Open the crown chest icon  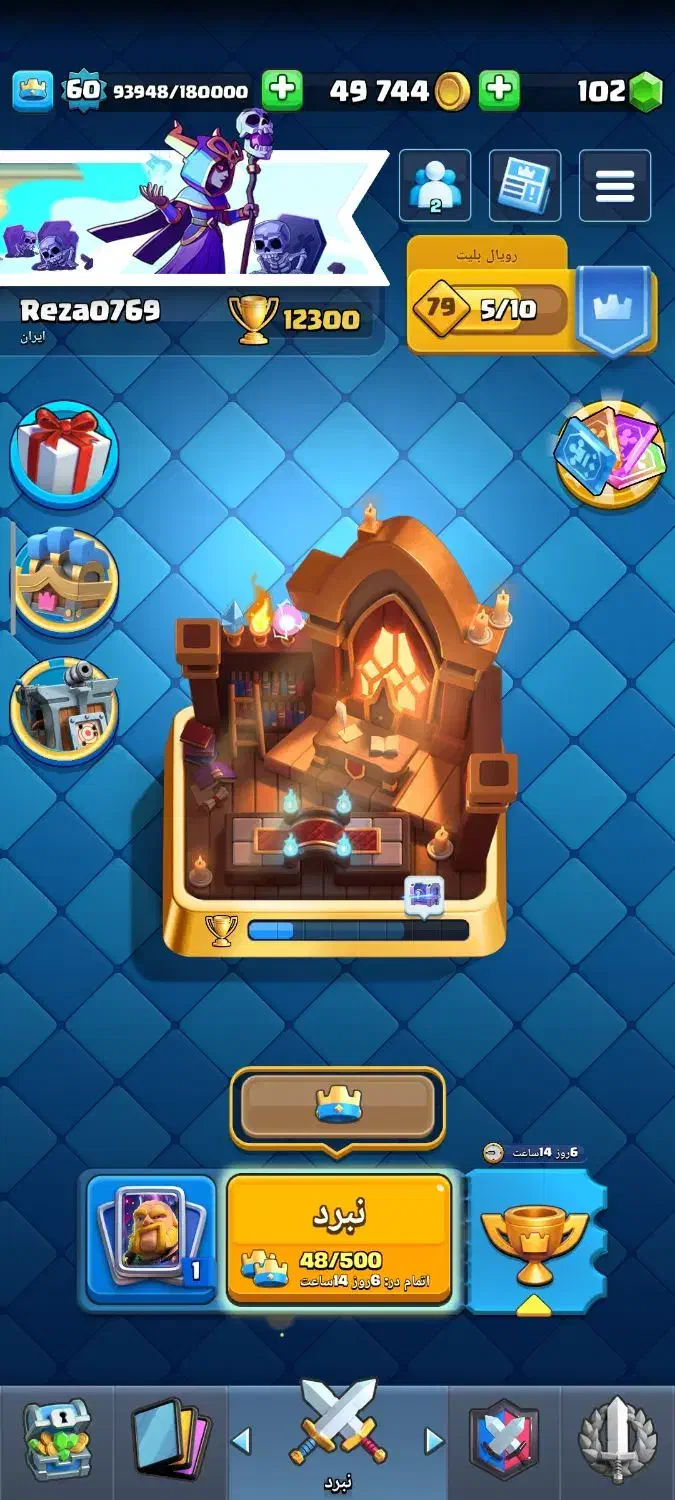pos(64,582)
